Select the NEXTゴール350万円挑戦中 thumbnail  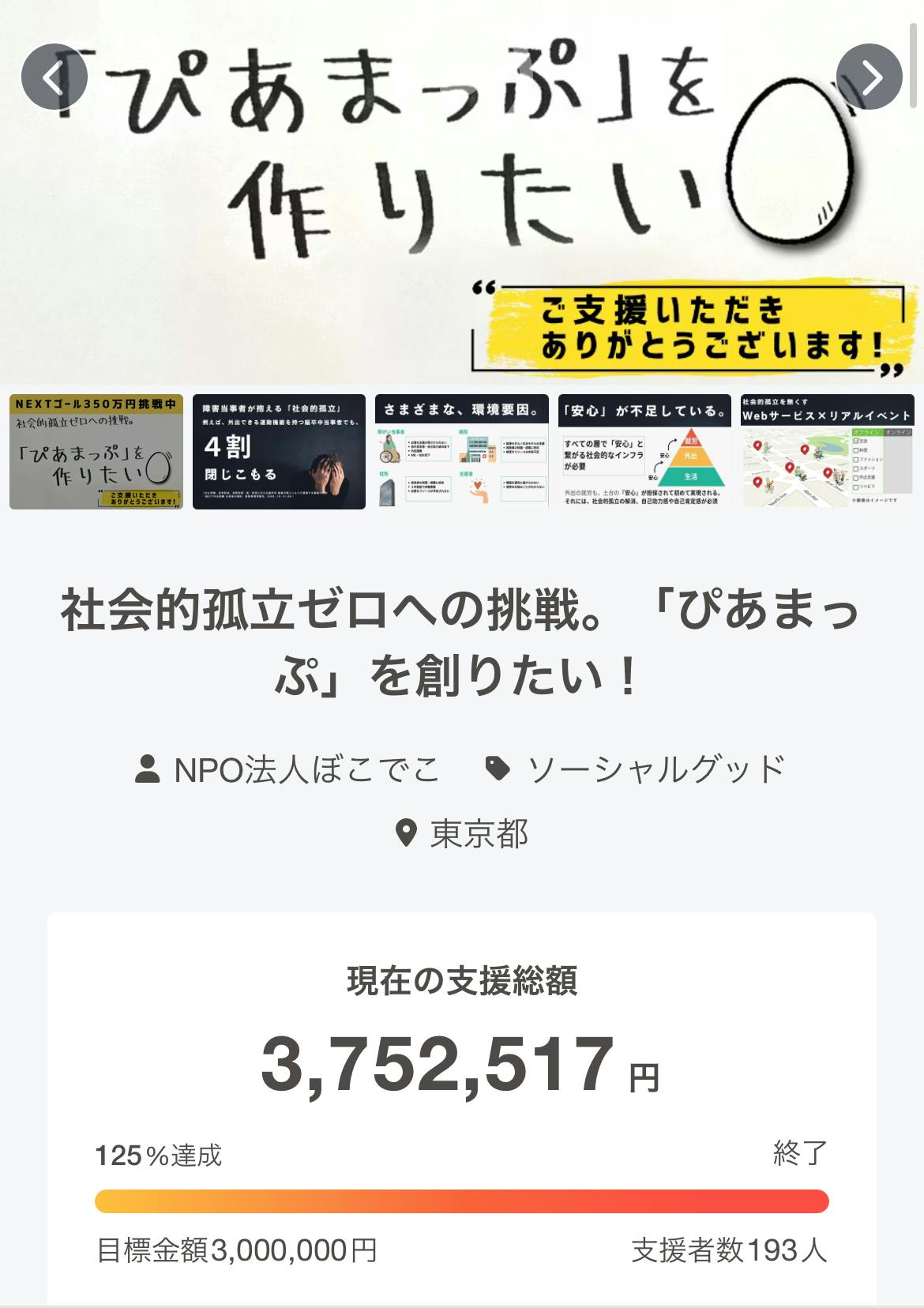tap(96, 451)
